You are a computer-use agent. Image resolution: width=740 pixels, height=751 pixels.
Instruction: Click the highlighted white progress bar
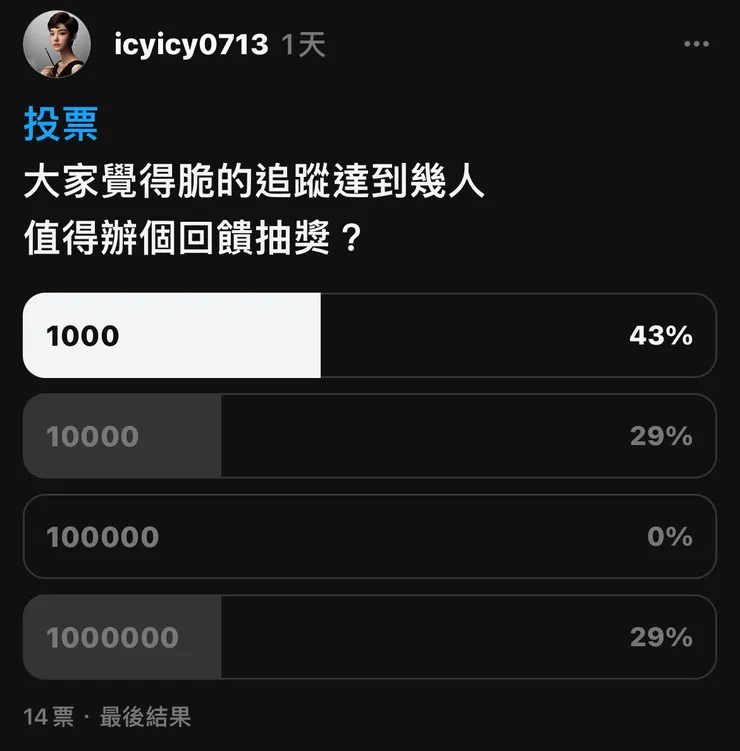coord(170,336)
